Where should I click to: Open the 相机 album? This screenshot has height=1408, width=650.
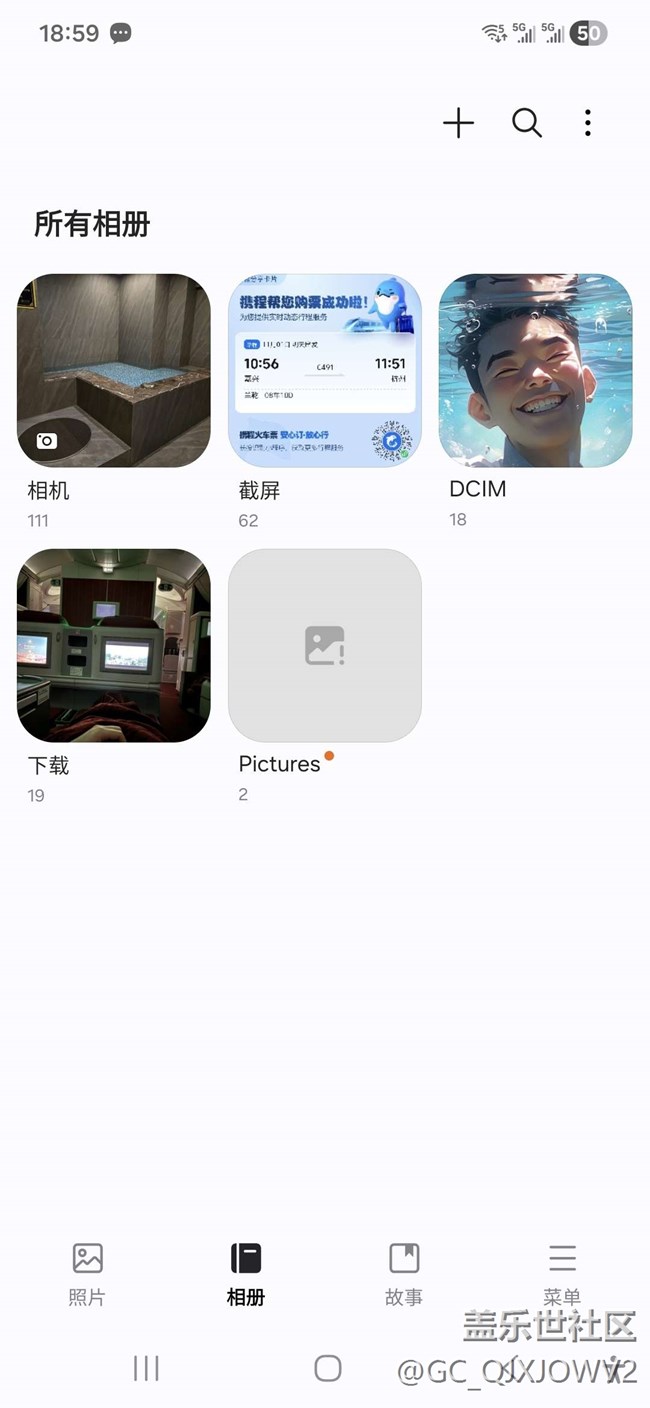(x=114, y=371)
